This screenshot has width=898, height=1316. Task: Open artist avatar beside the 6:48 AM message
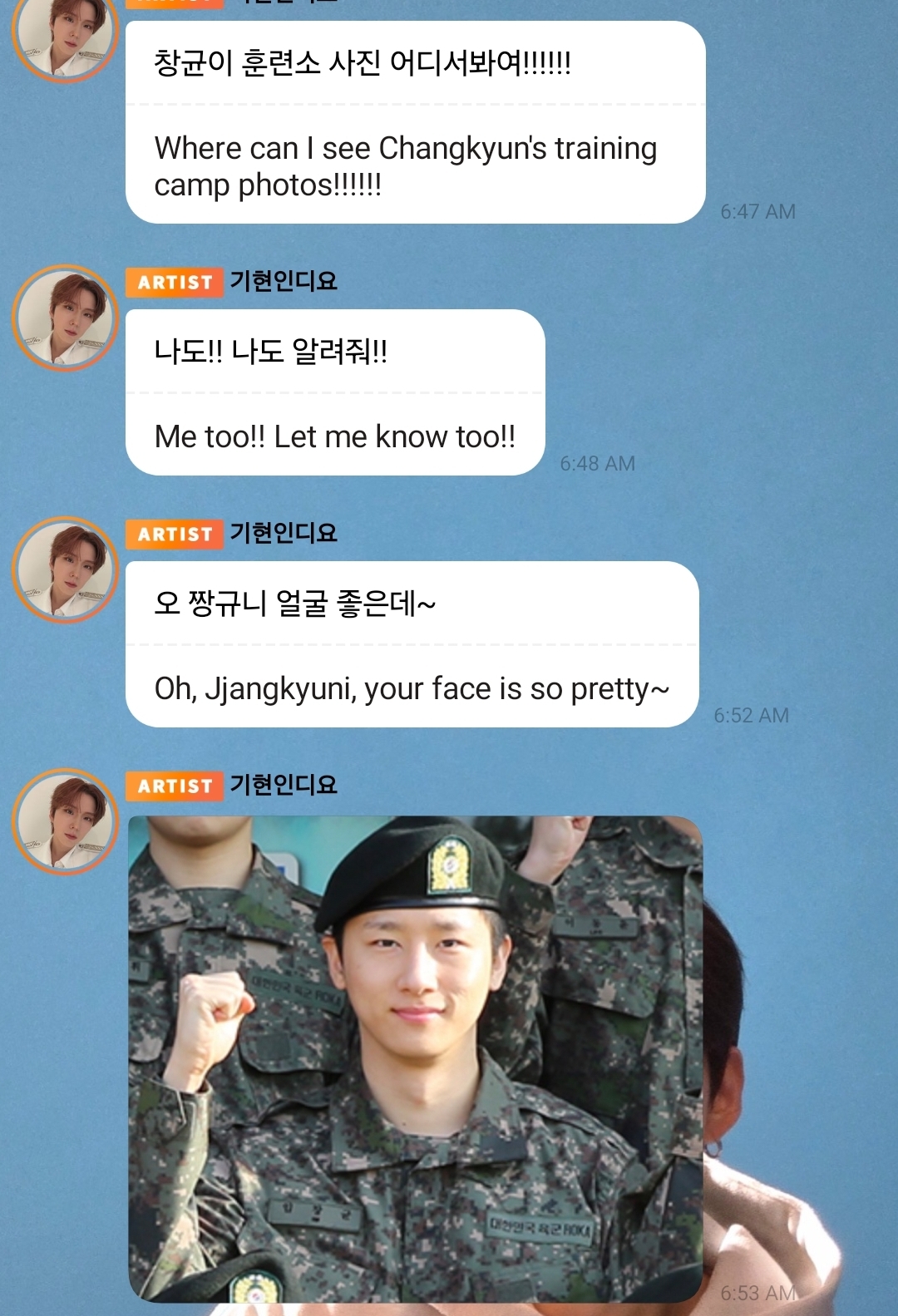pos(66,318)
